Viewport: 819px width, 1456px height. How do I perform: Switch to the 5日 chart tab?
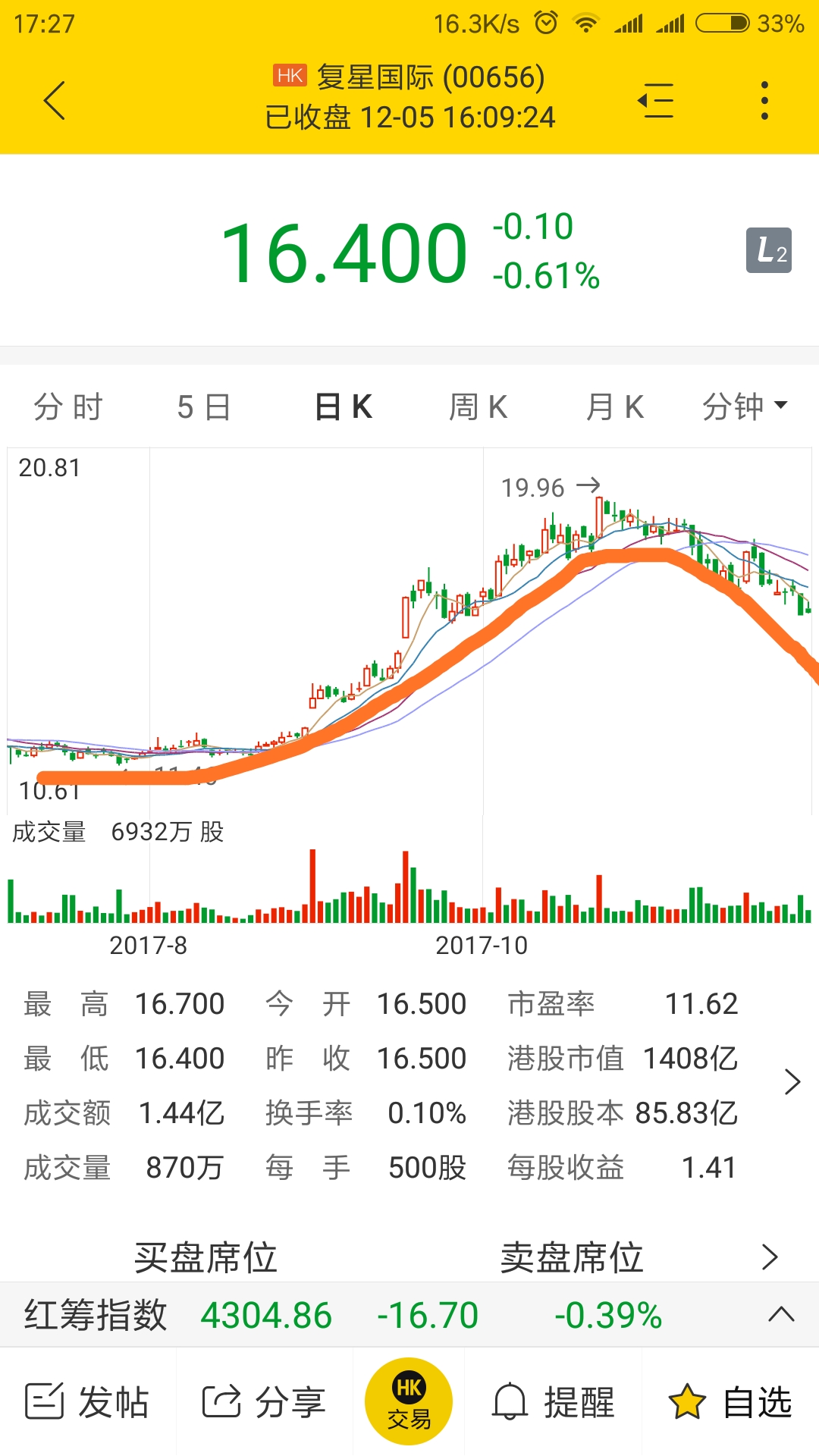click(203, 407)
